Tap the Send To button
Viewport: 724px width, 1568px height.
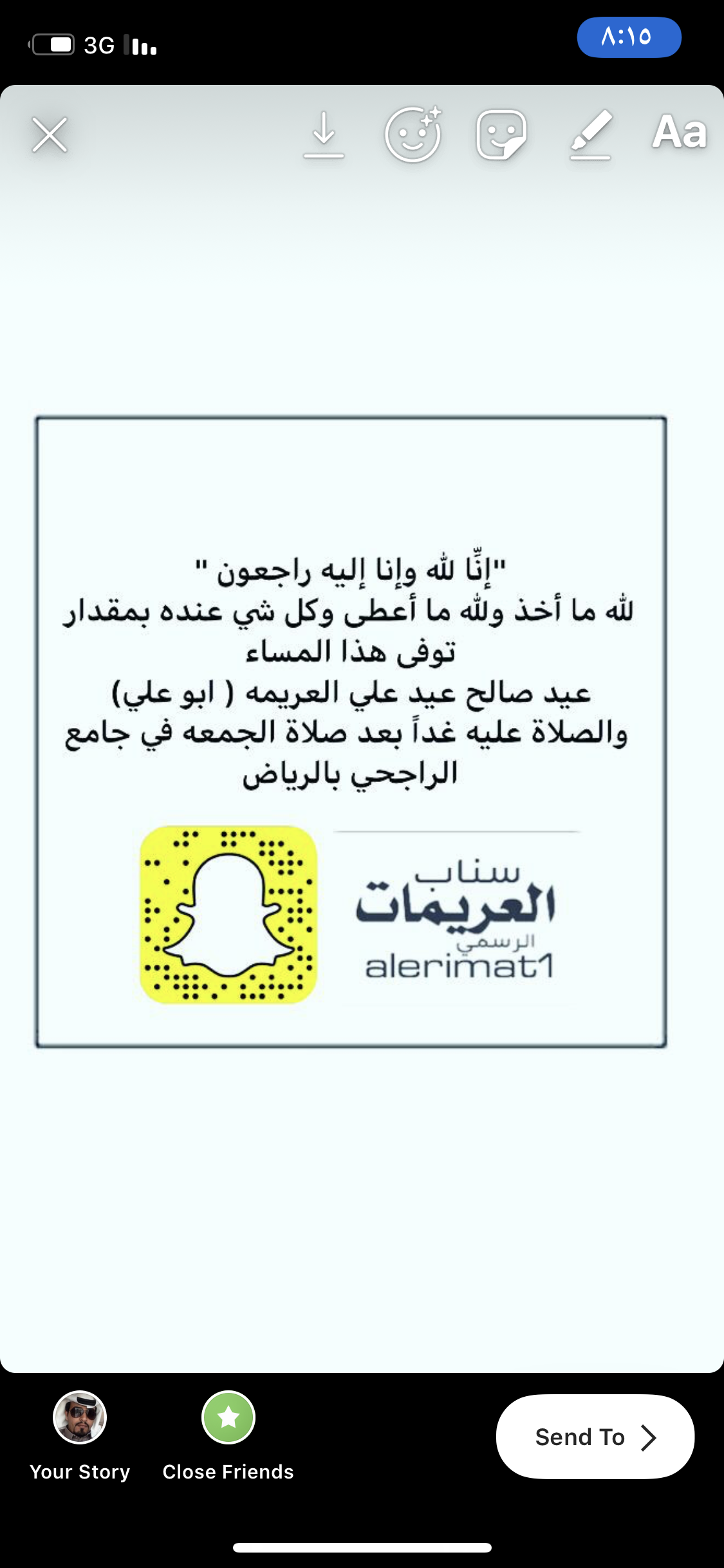tap(595, 1437)
